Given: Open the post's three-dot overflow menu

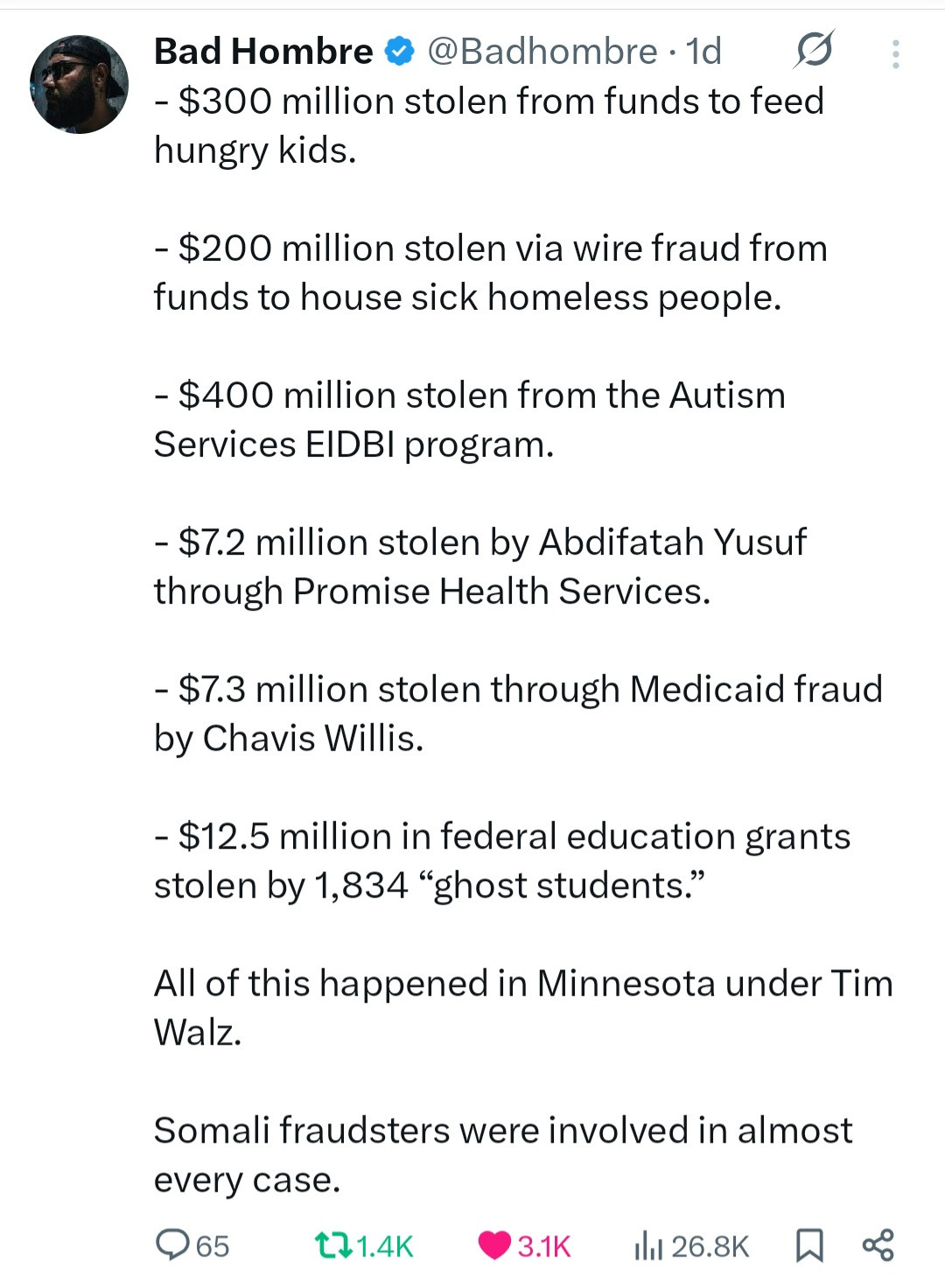Looking at the screenshot, I should [x=895, y=54].
